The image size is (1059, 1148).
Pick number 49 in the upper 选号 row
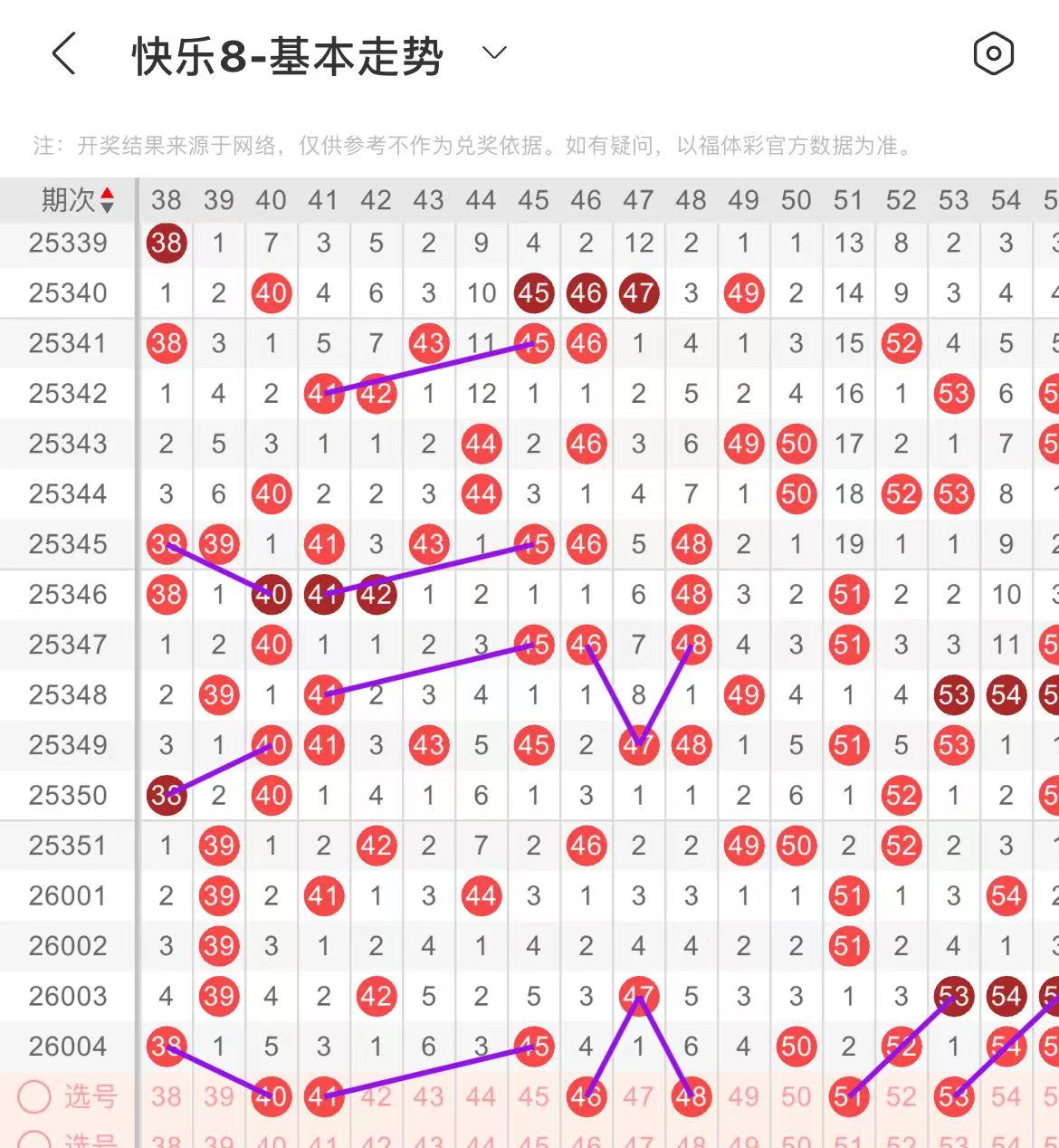[x=744, y=1096]
